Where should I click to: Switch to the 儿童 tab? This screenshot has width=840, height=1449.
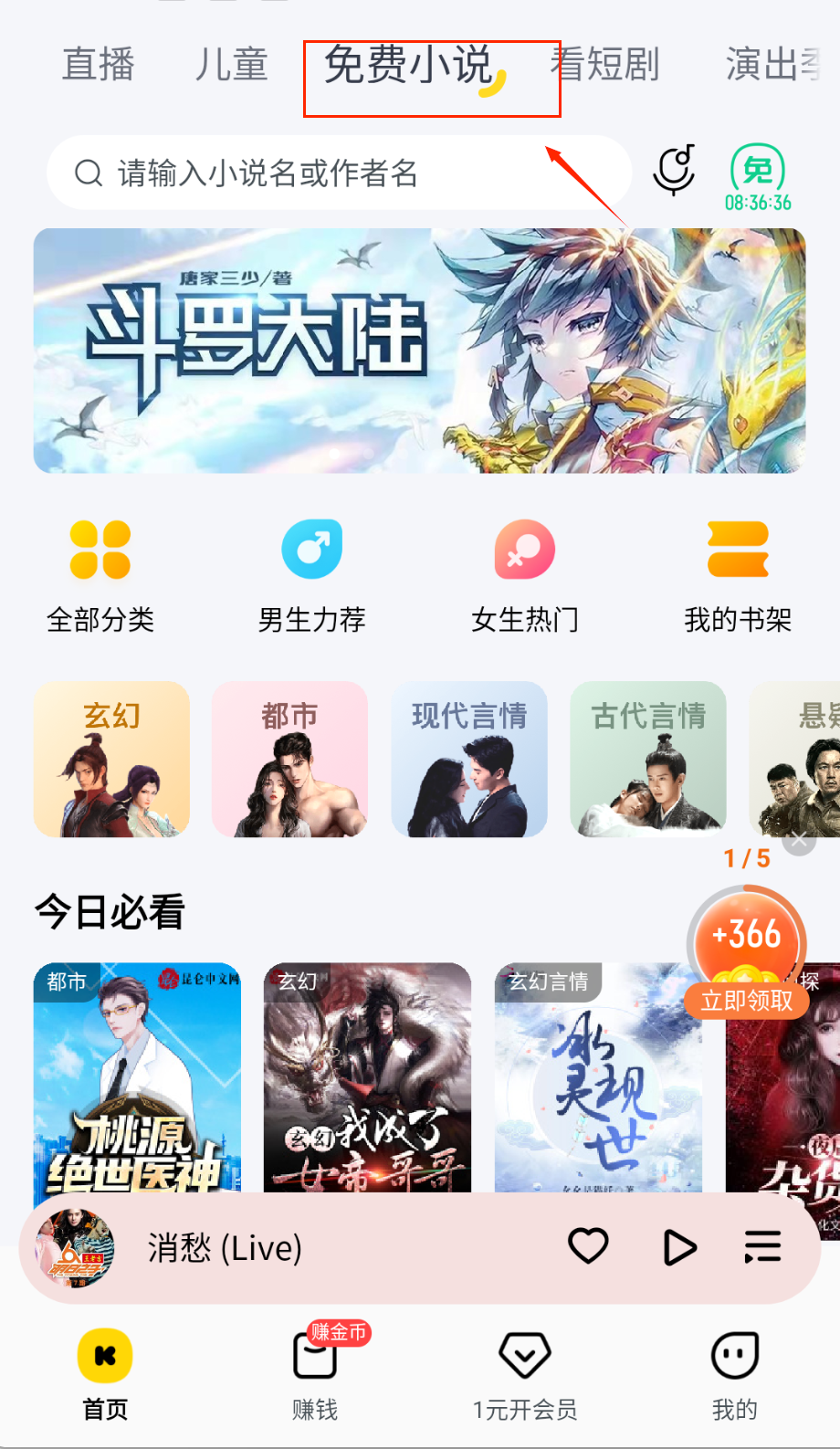coord(231,65)
